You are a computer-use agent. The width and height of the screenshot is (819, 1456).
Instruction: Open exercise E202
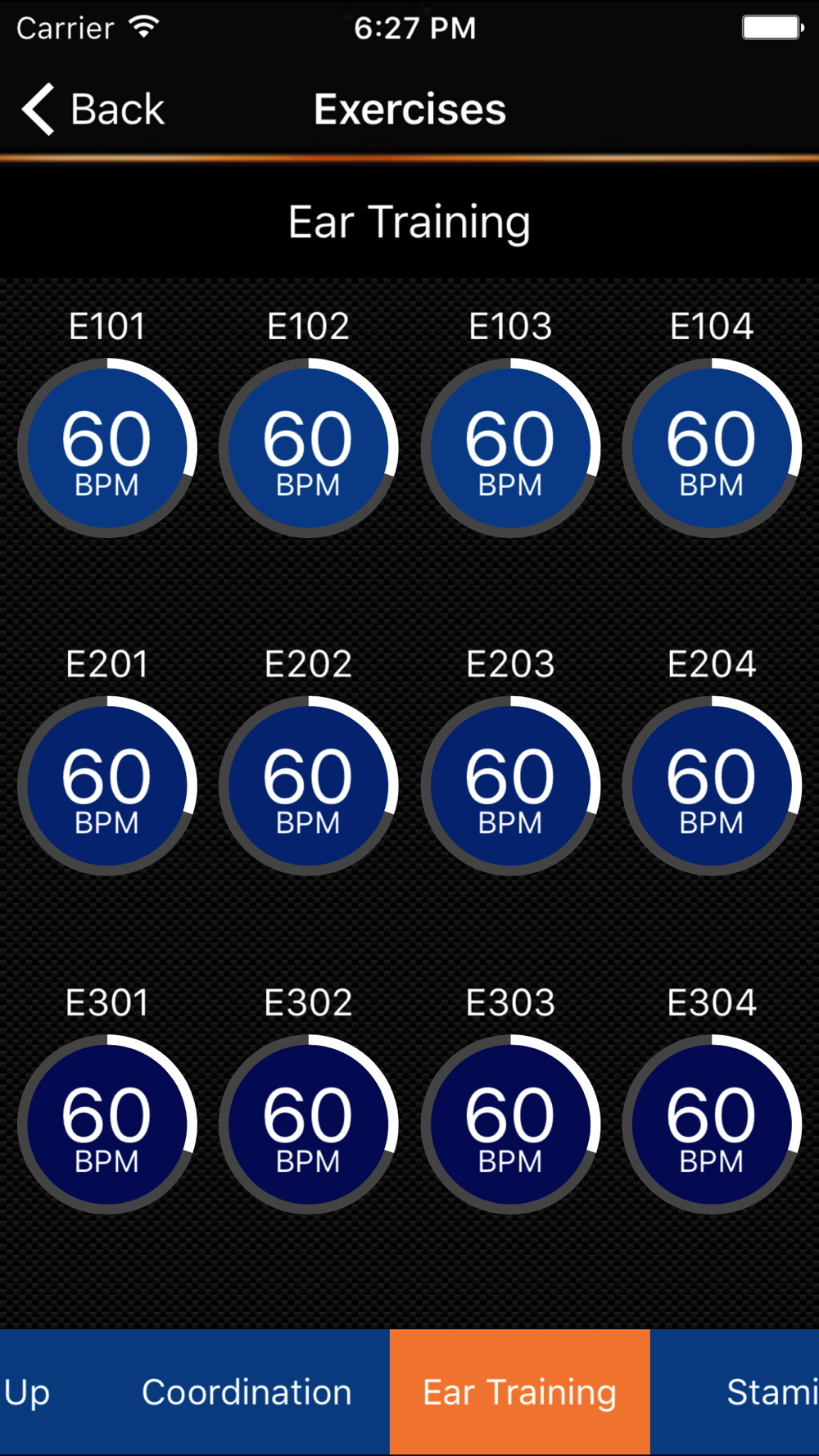pyautogui.click(x=309, y=786)
